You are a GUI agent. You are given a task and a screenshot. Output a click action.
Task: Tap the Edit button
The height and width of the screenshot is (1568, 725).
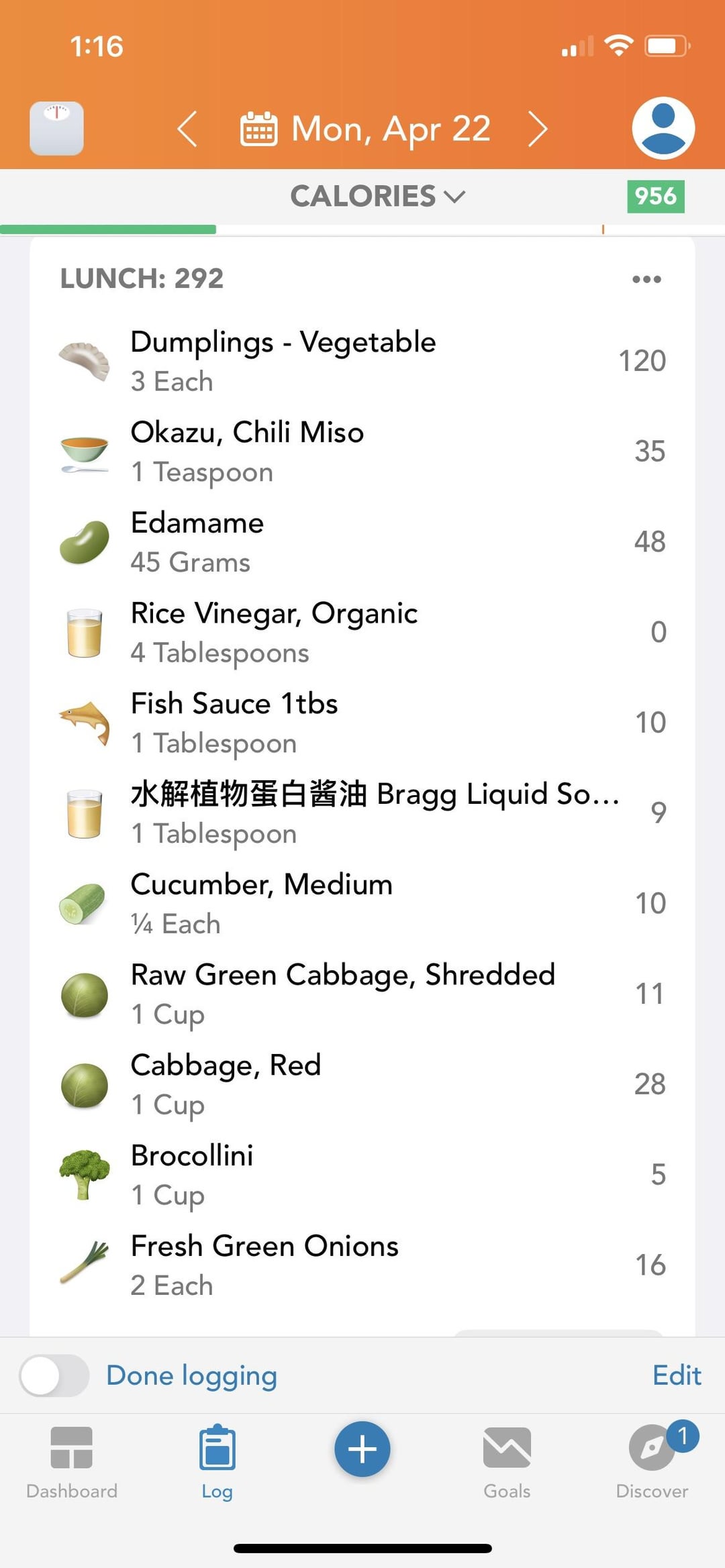pos(677,1375)
